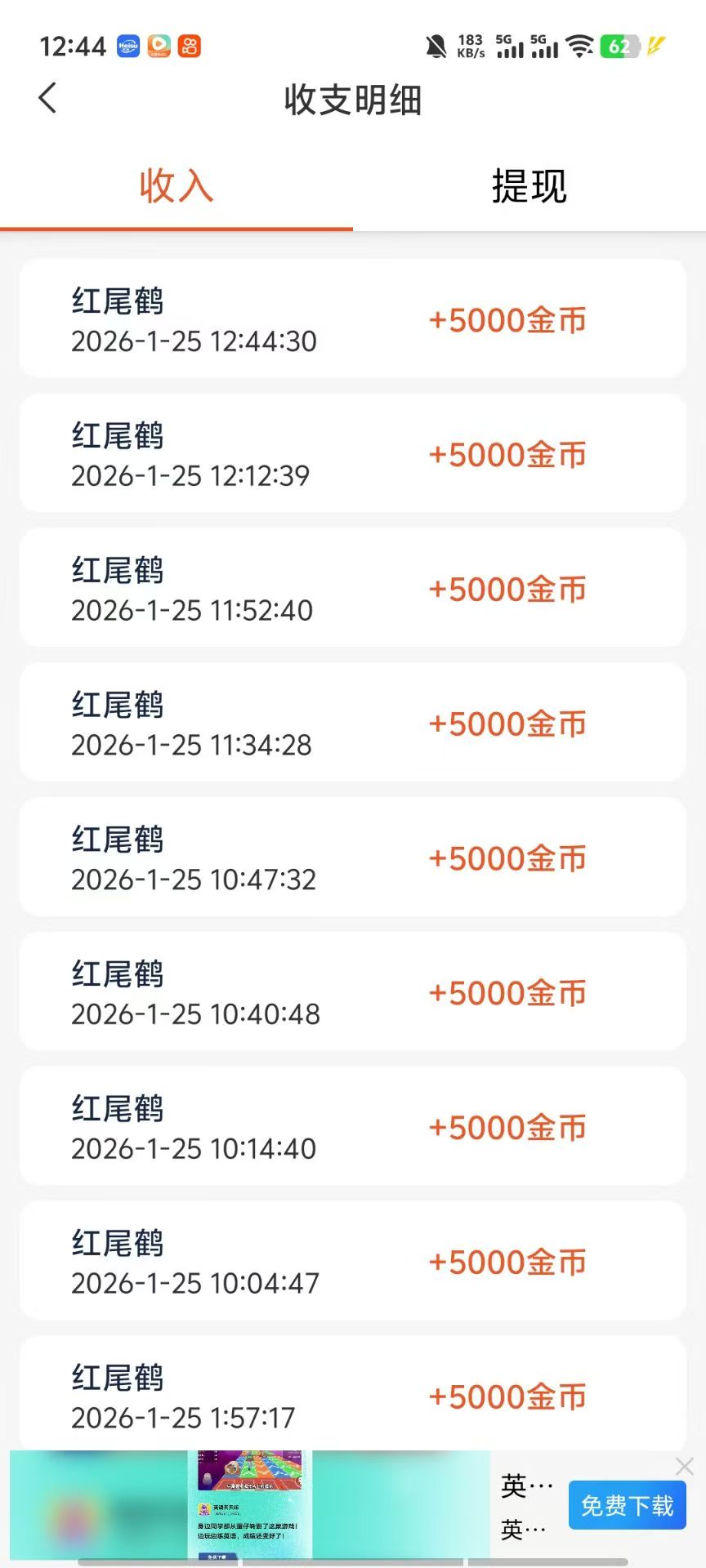Viewport: 706px width, 1568px height.
Task: Tap the 5G signal strength icon
Action: click(510, 46)
